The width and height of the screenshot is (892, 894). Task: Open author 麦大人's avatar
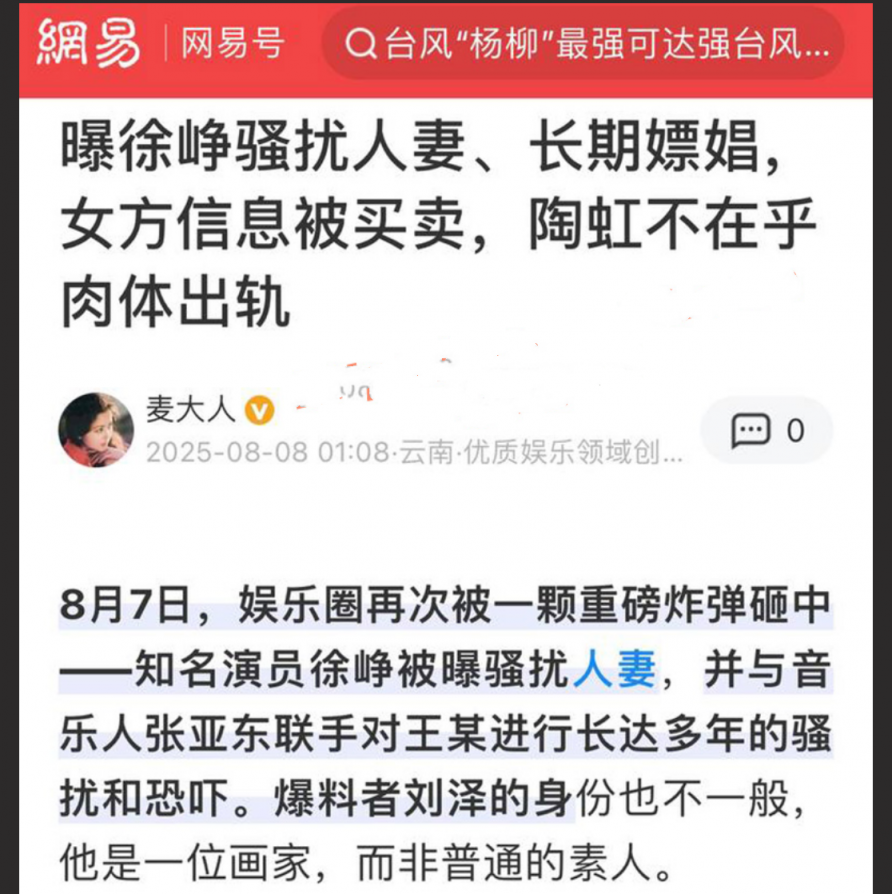coord(96,430)
